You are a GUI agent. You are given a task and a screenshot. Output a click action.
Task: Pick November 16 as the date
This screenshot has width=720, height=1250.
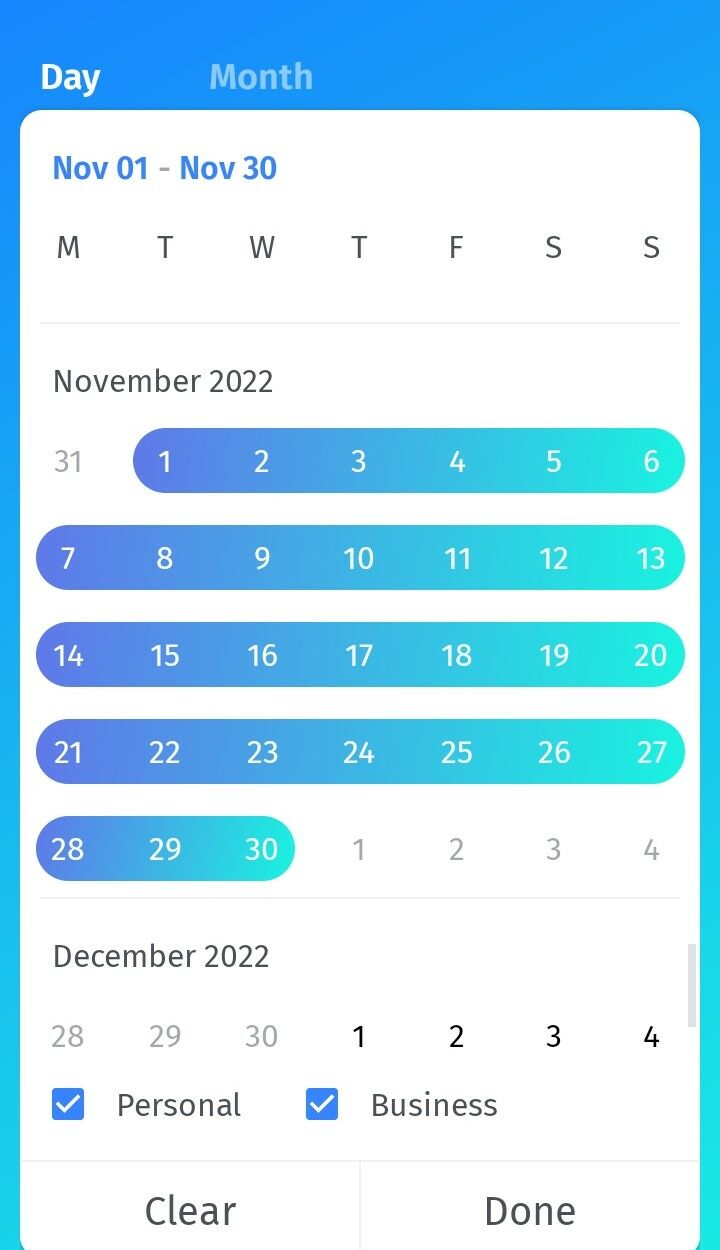(x=262, y=655)
